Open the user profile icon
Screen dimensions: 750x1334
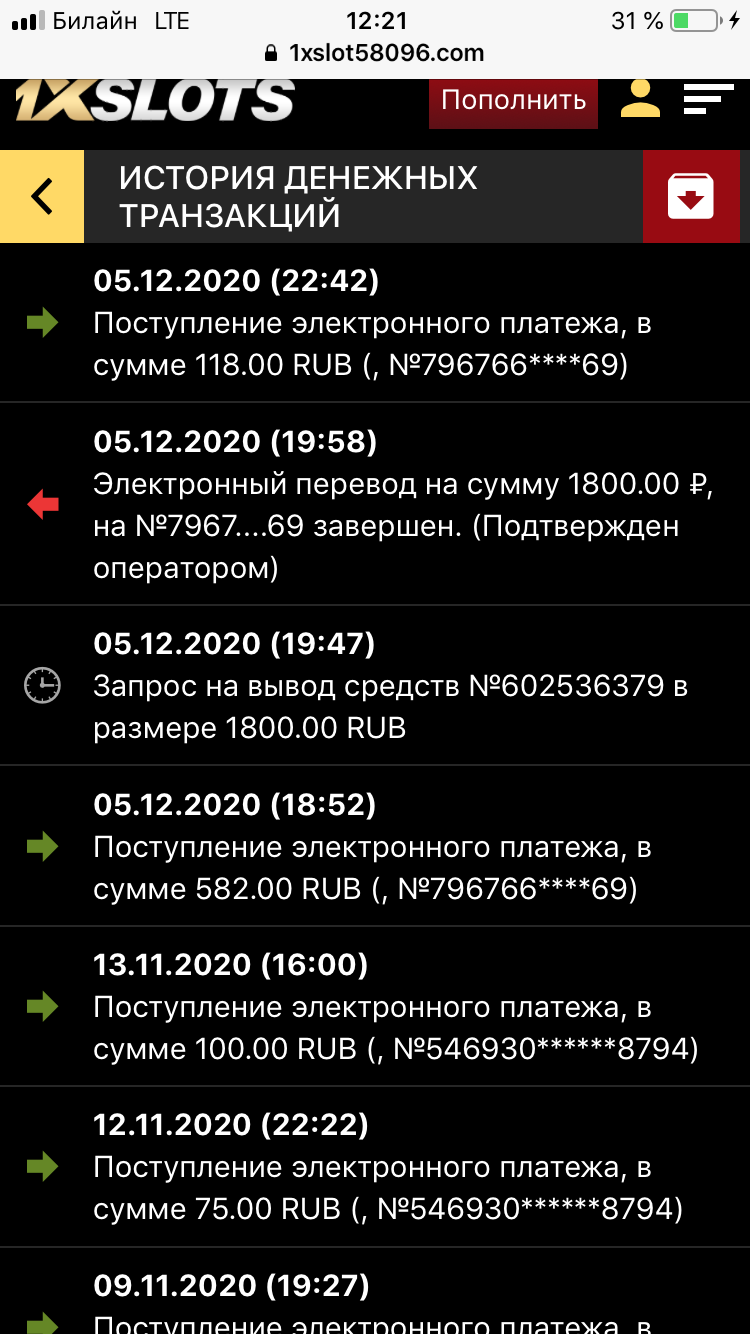tap(641, 99)
